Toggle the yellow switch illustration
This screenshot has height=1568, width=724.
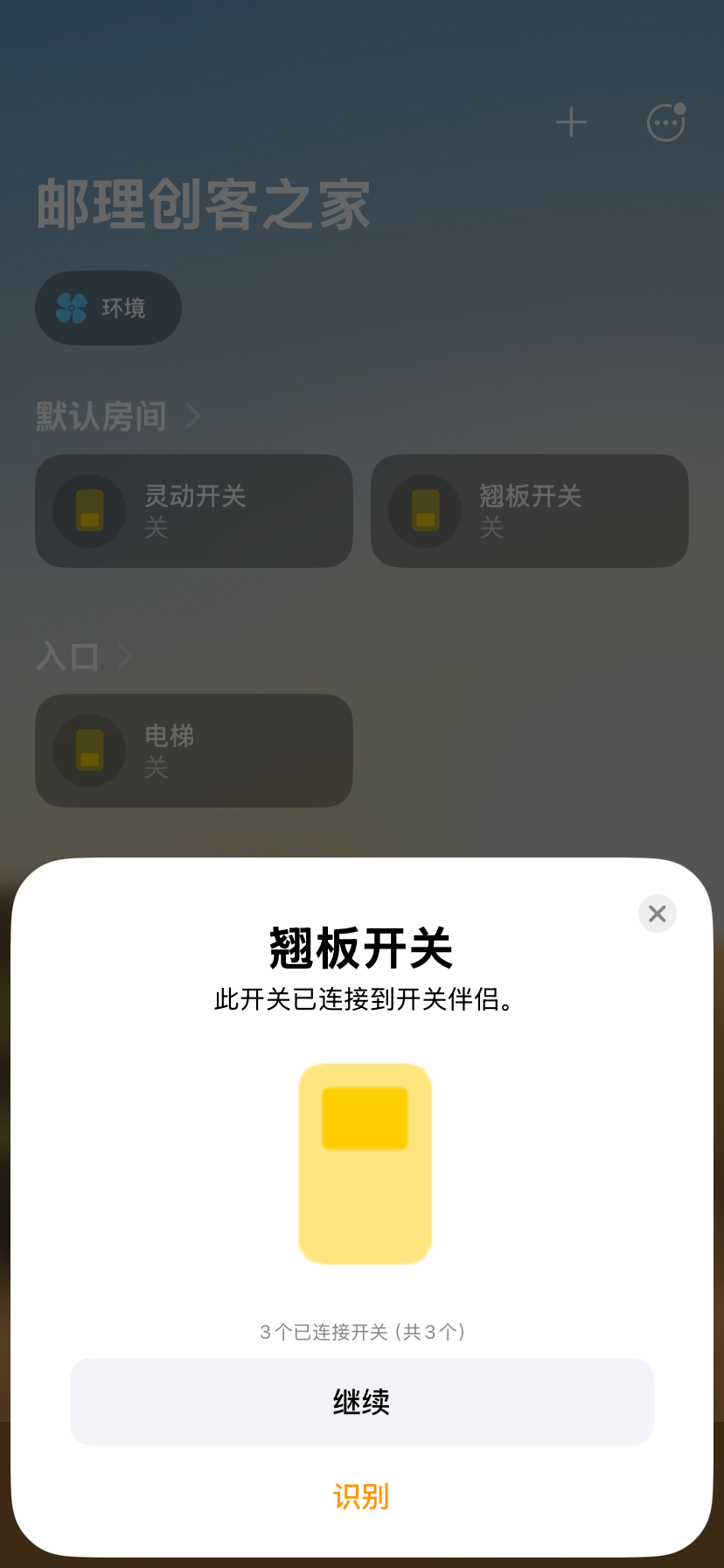[365, 1164]
